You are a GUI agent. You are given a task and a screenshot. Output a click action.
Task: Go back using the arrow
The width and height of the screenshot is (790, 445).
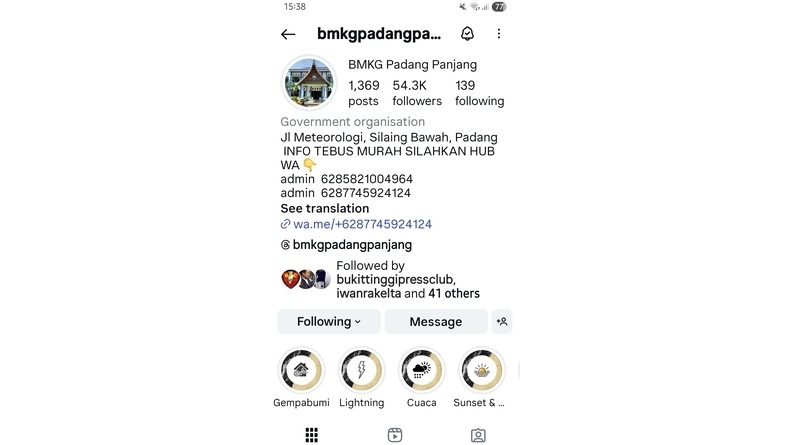288,34
